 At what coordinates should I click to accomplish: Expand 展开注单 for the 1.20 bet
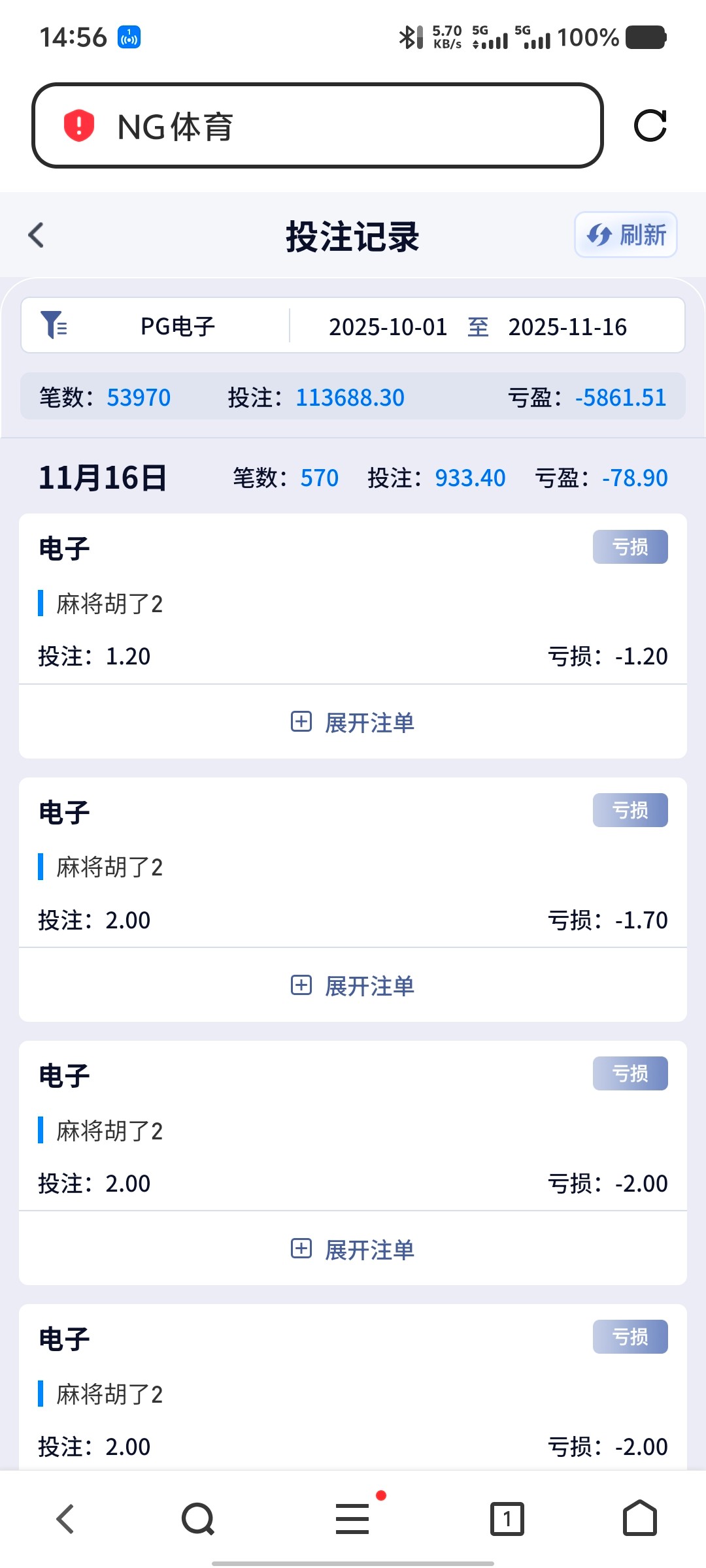(353, 723)
